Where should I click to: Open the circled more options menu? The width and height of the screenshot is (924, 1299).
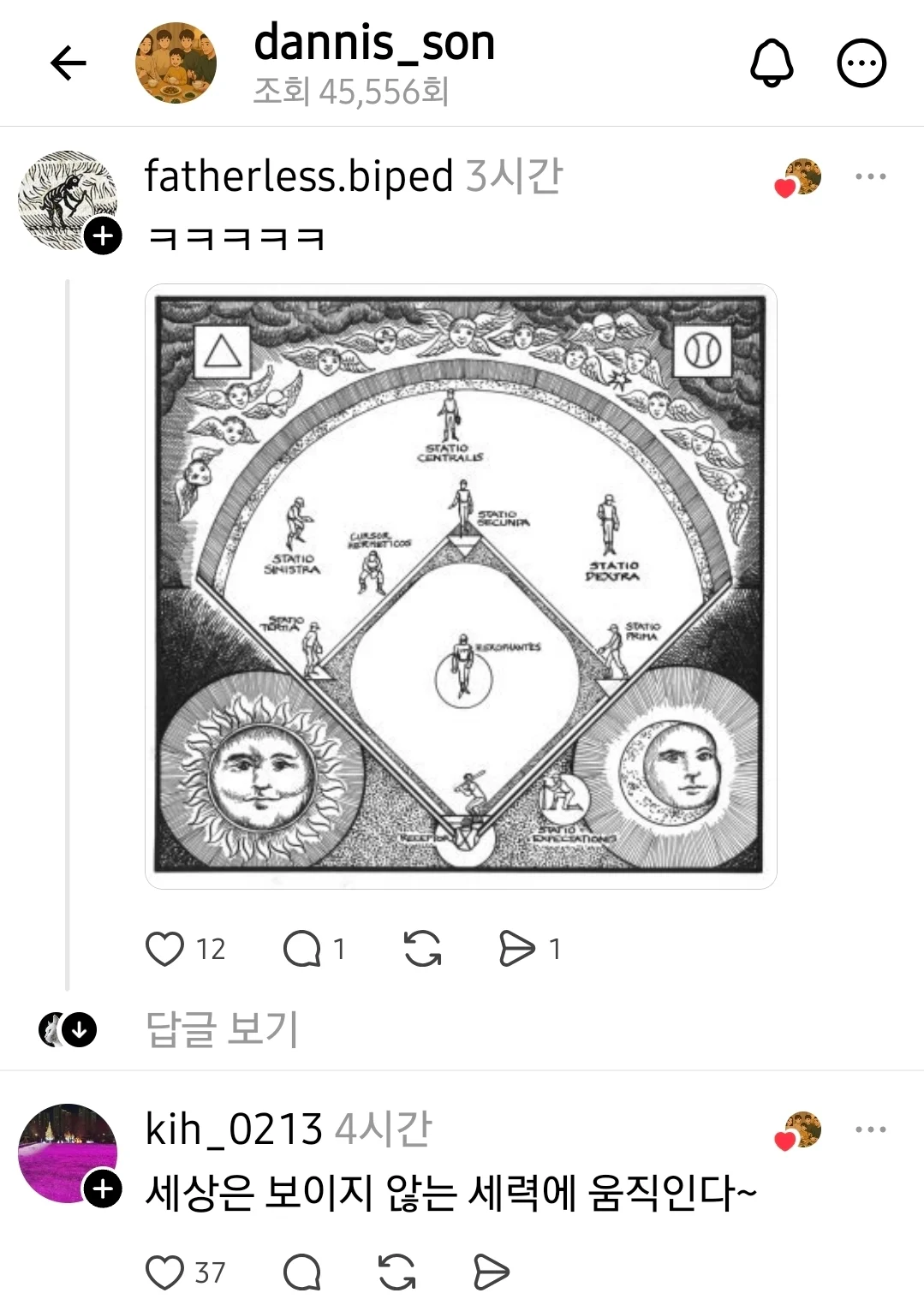point(861,63)
